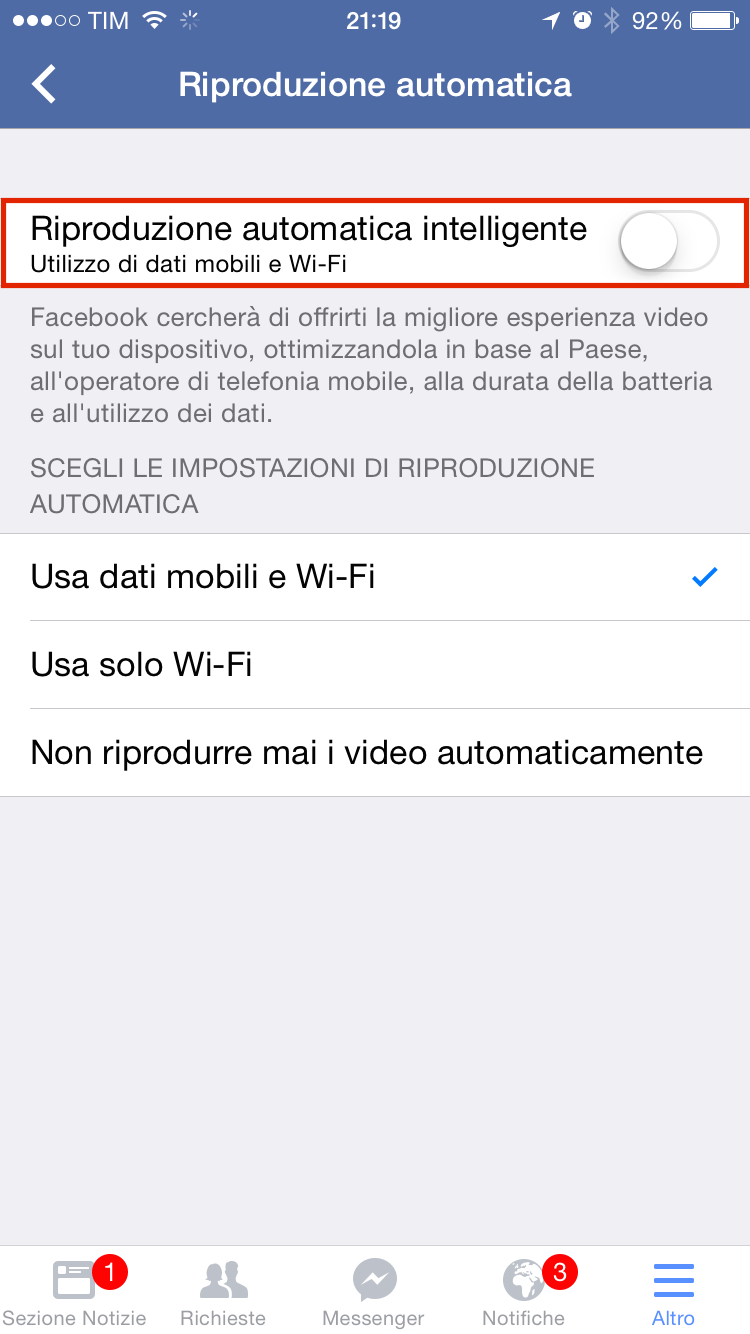Viewport: 750px width, 1334px height.
Task: Select Non riprodurre mai i video automaticamente
Action: 375,753
